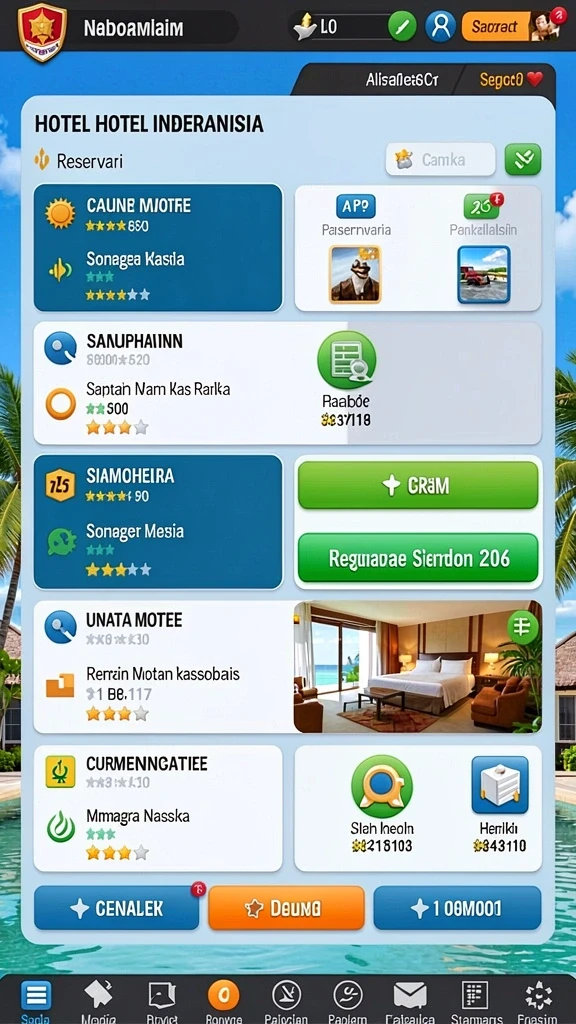The image size is (576, 1024).
Task: Tap the green Raaböe spreadsheet icon
Action: click(346, 359)
